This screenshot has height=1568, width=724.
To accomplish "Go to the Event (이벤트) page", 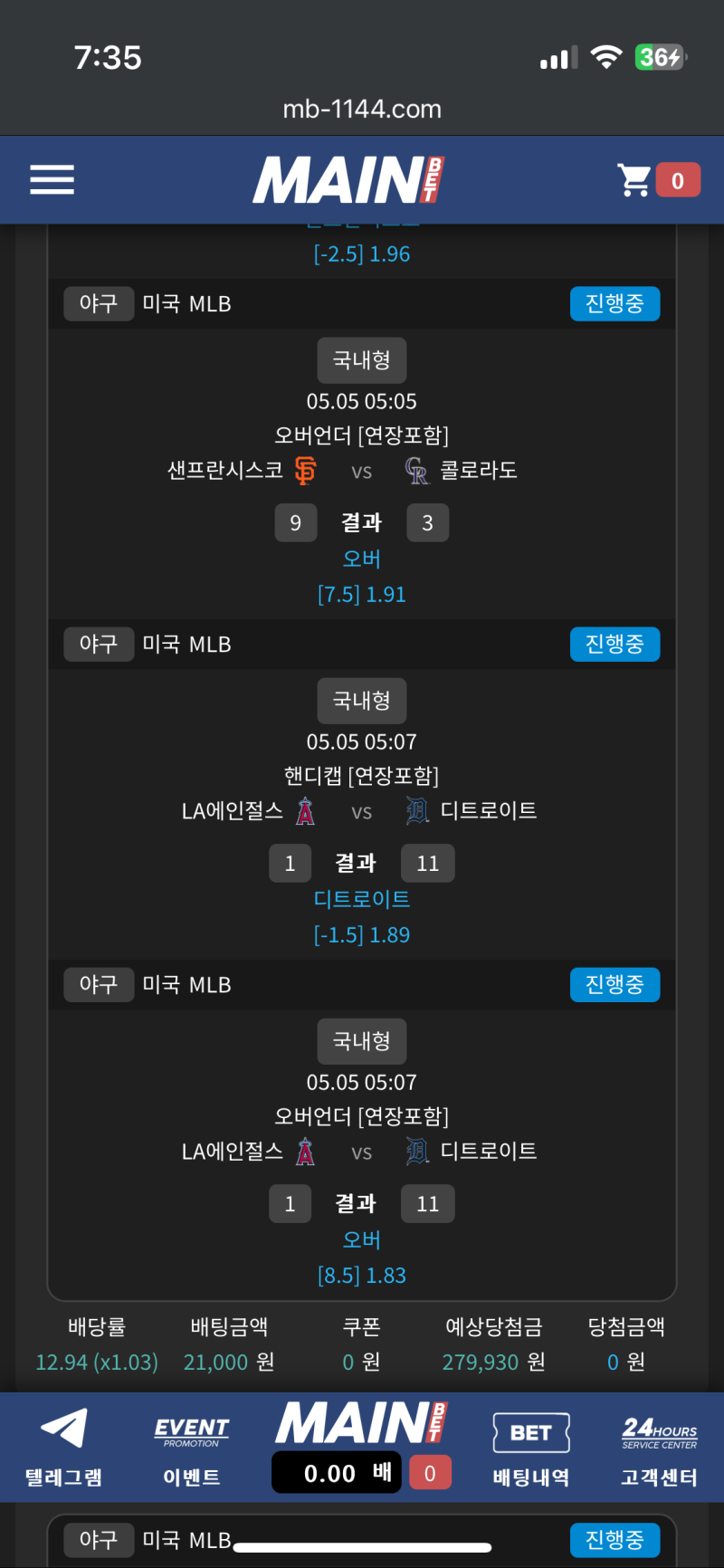I will click(192, 1447).
